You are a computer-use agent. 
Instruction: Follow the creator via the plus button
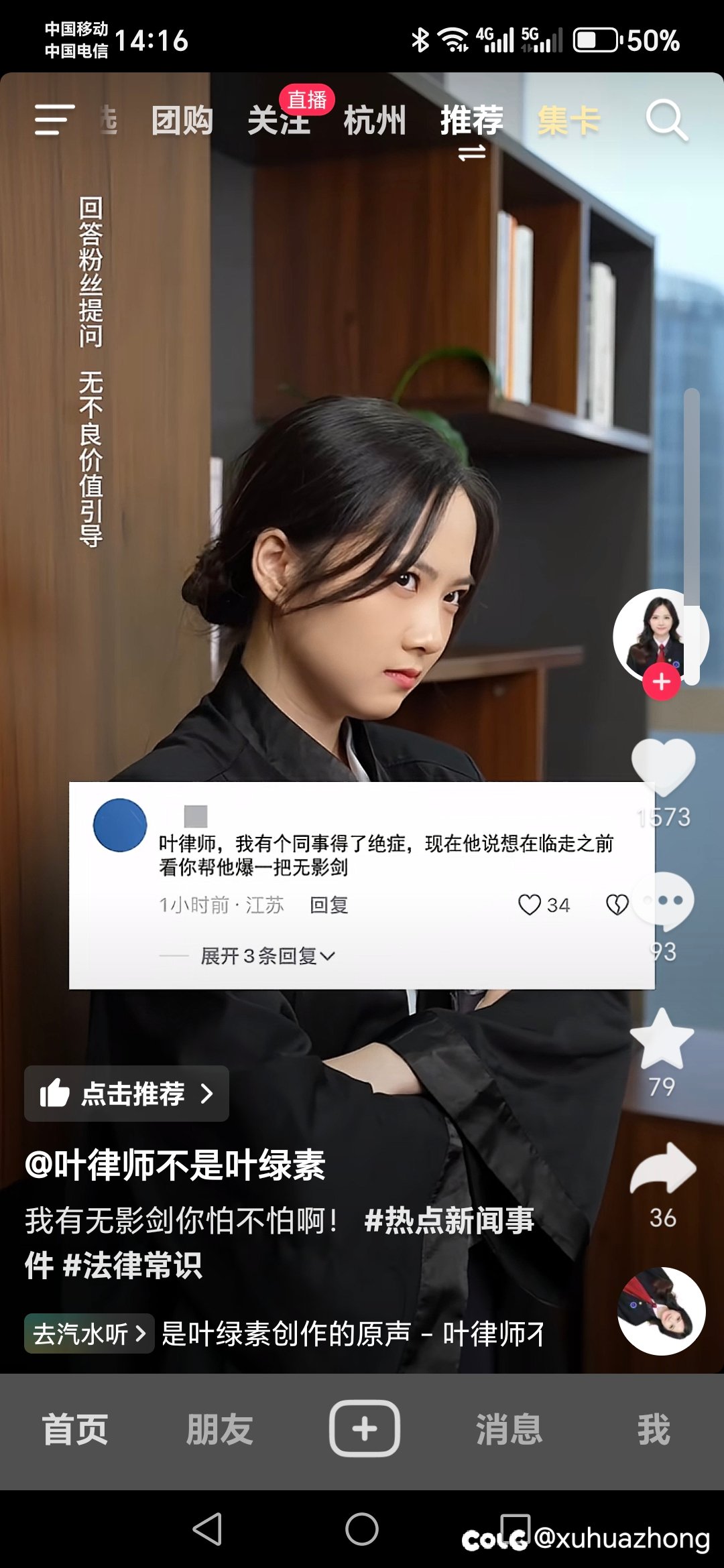pos(661,683)
